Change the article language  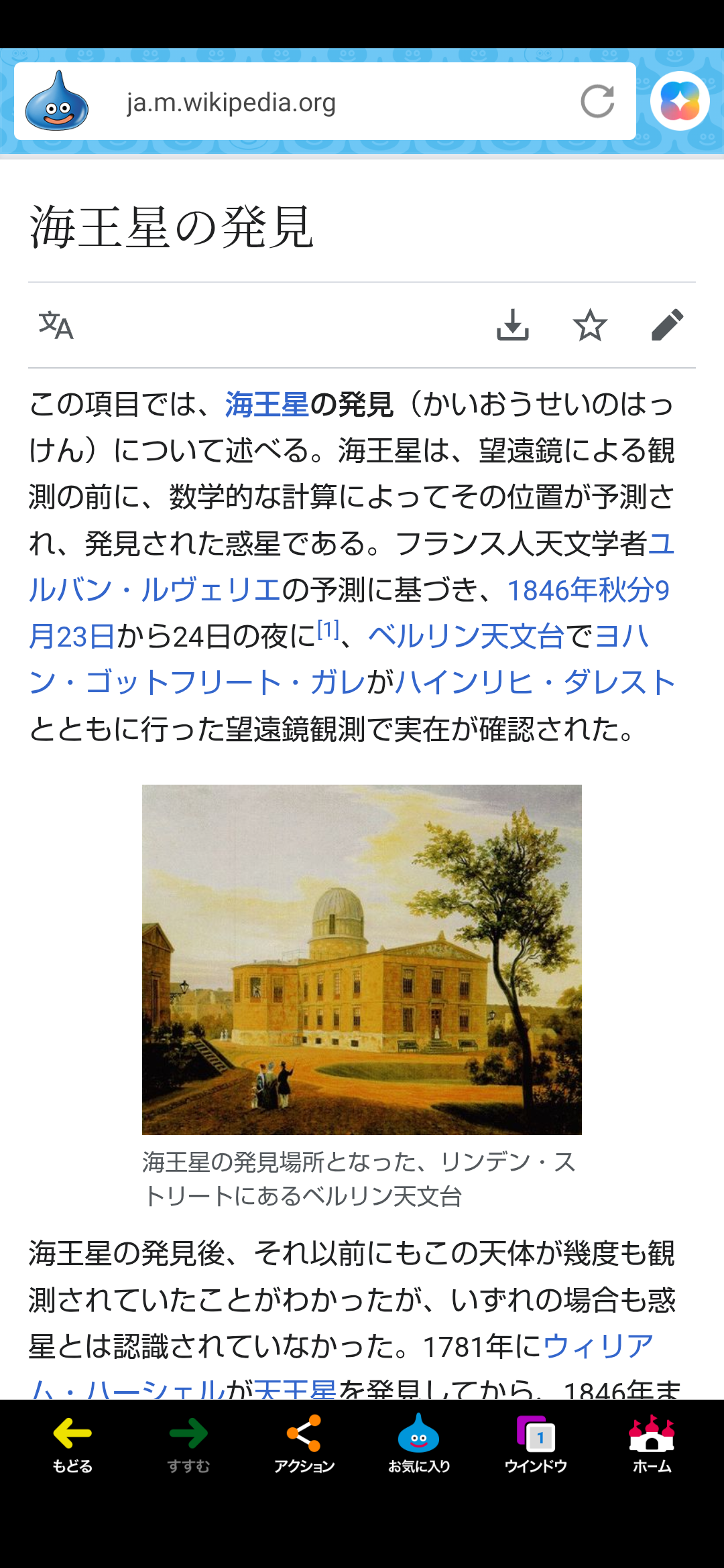[56, 325]
